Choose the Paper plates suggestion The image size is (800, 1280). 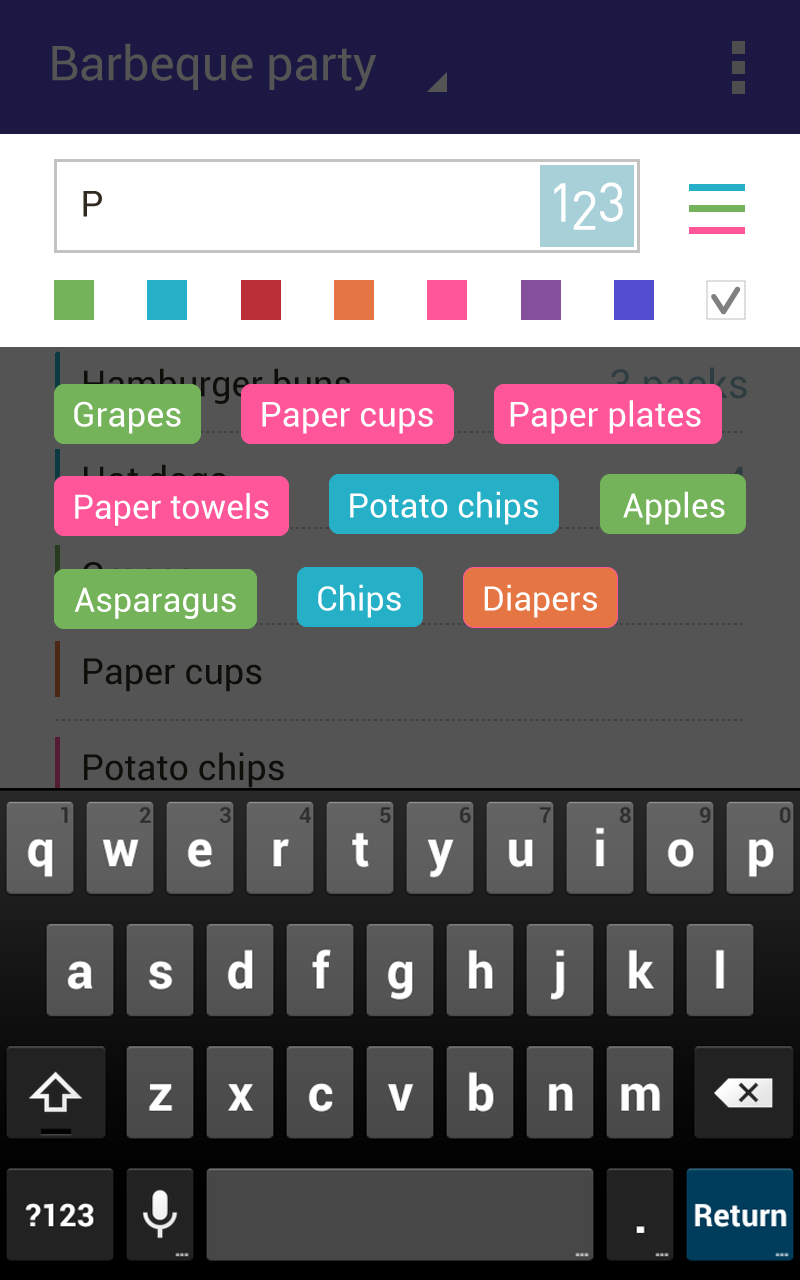pyautogui.click(x=606, y=415)
